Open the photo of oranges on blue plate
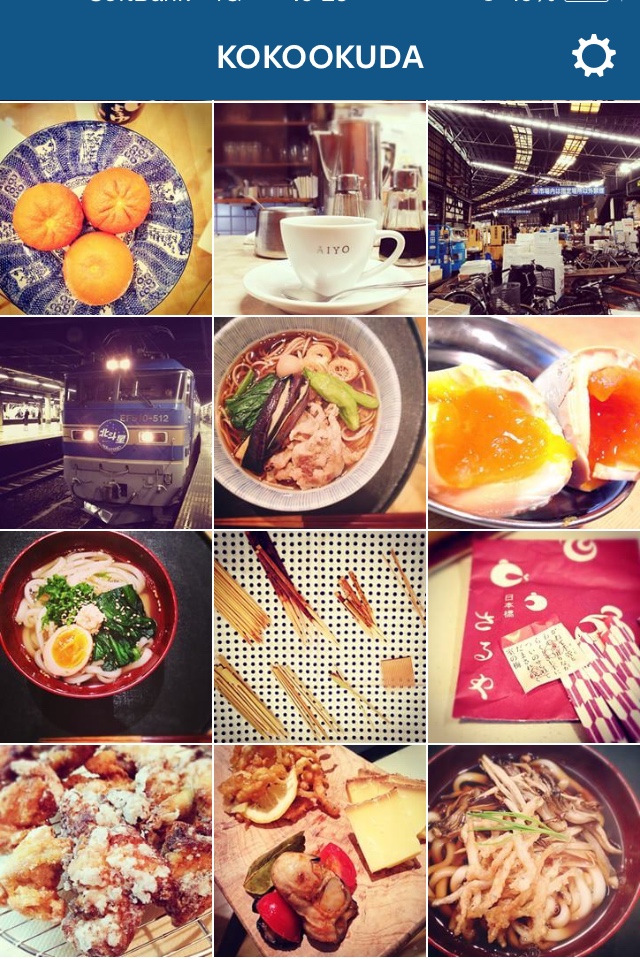Image resolution: width=640 pixels, height=958 pixels. (105, 208)
